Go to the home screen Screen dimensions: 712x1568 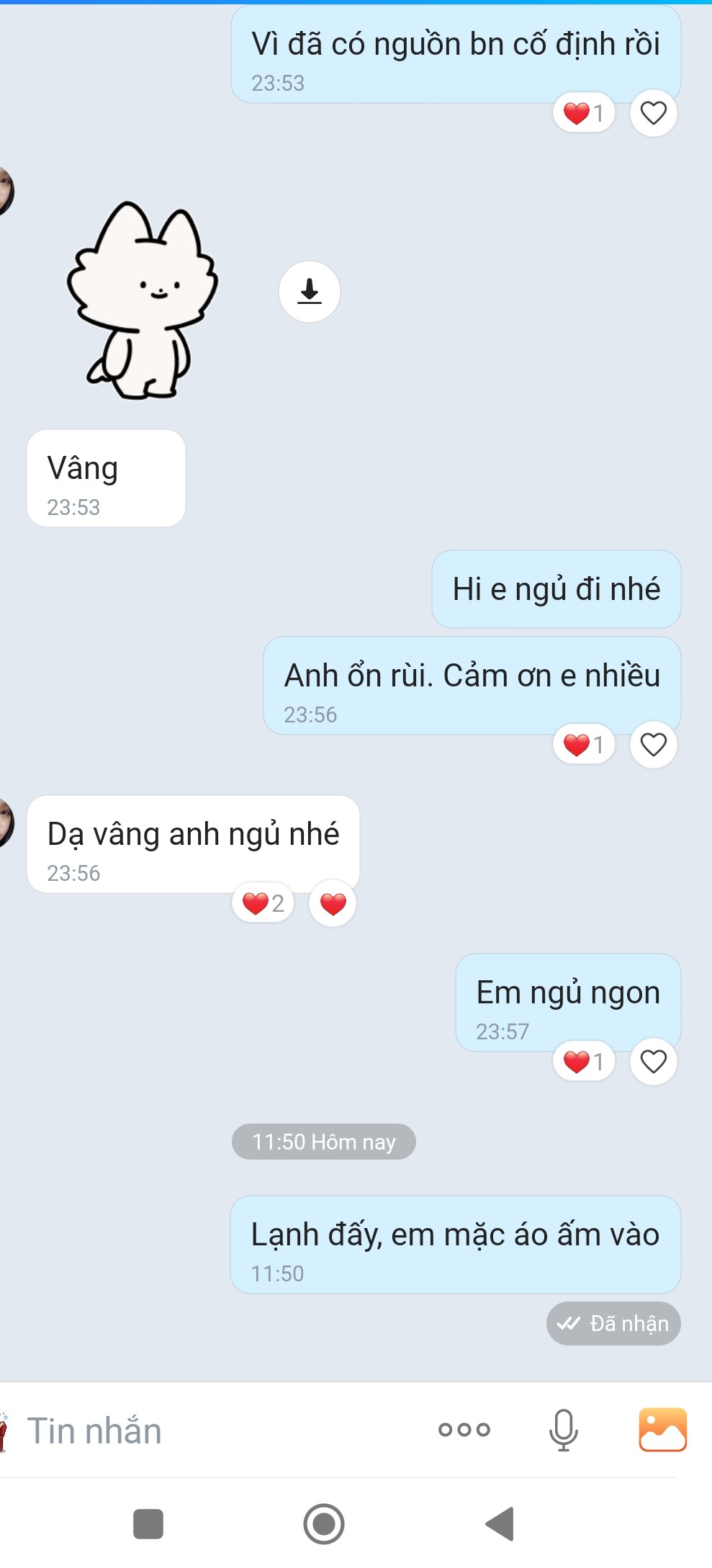(x=324, y=1523)
